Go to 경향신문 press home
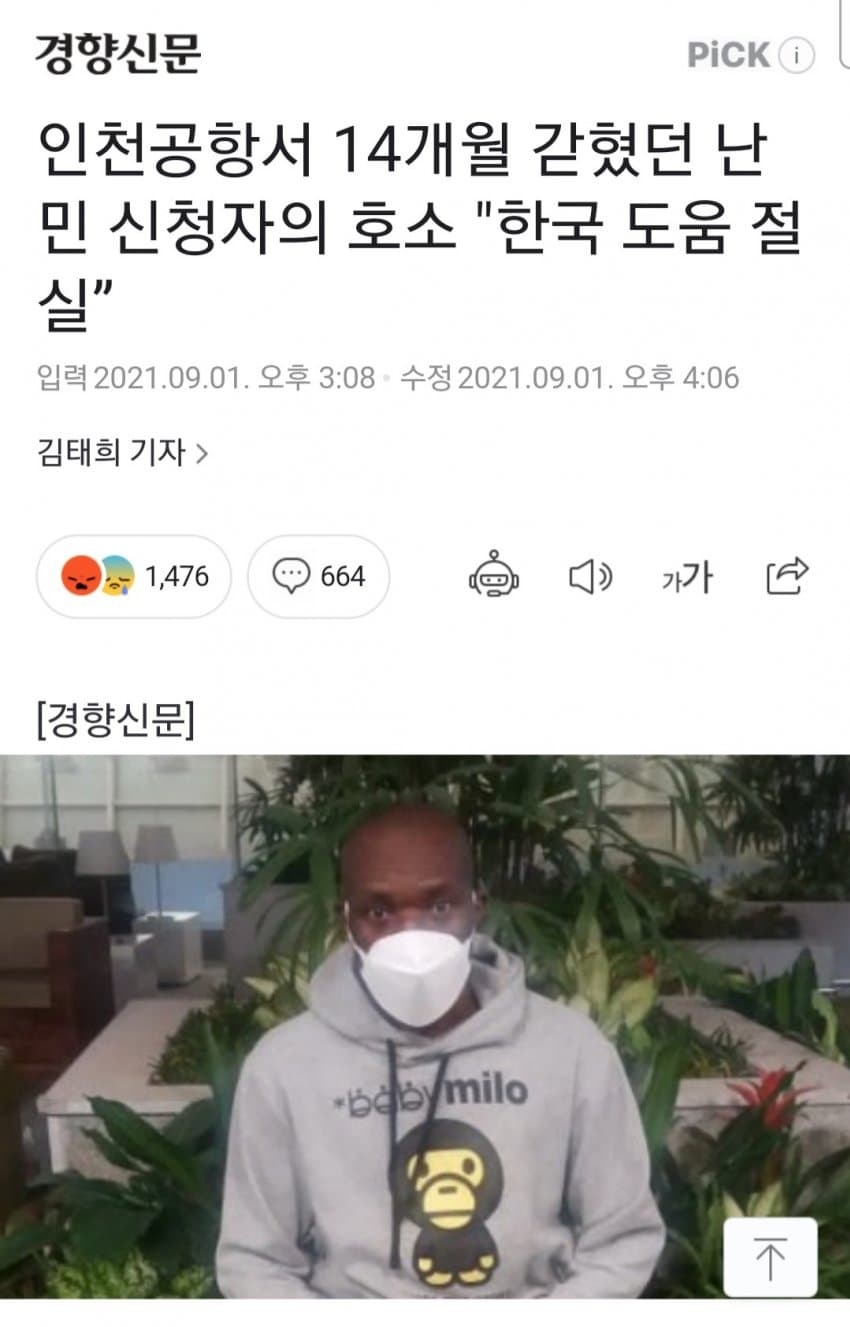Viewport: 850px width, 1327px height. click(118, 53)
